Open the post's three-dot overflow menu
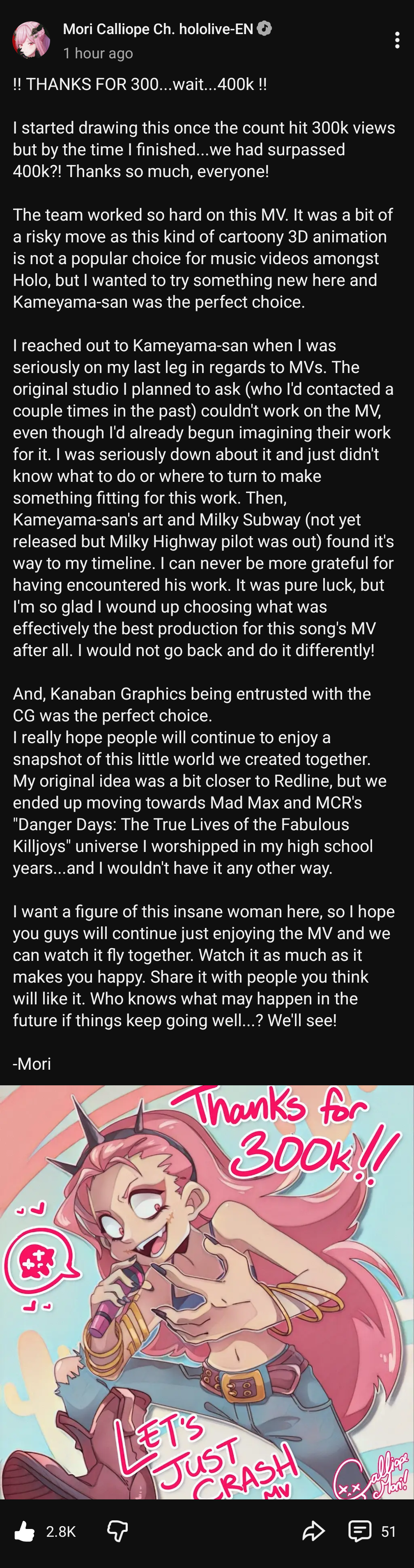The image size is (414, 1568). pos(397,40)
